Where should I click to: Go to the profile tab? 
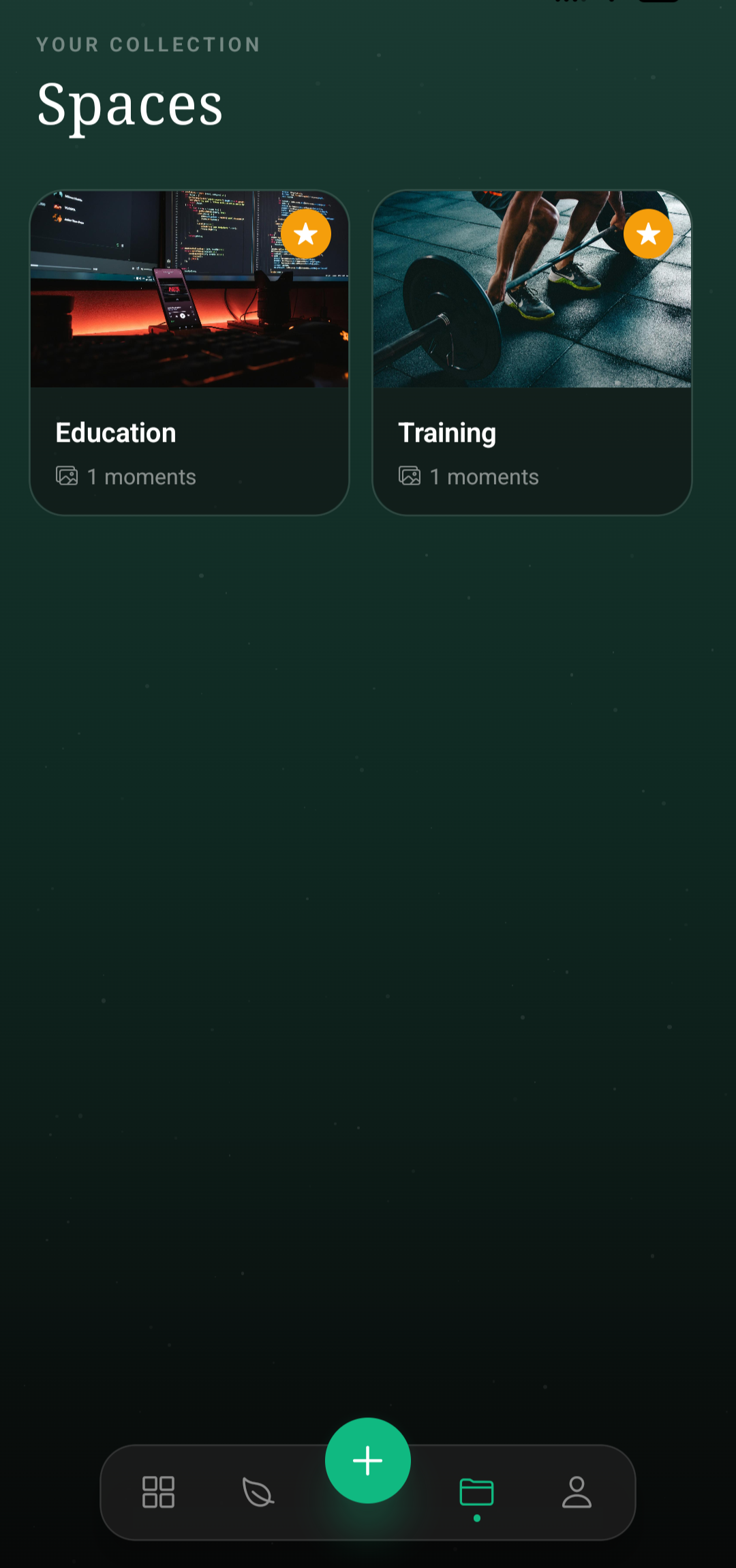click(577, 1492)
